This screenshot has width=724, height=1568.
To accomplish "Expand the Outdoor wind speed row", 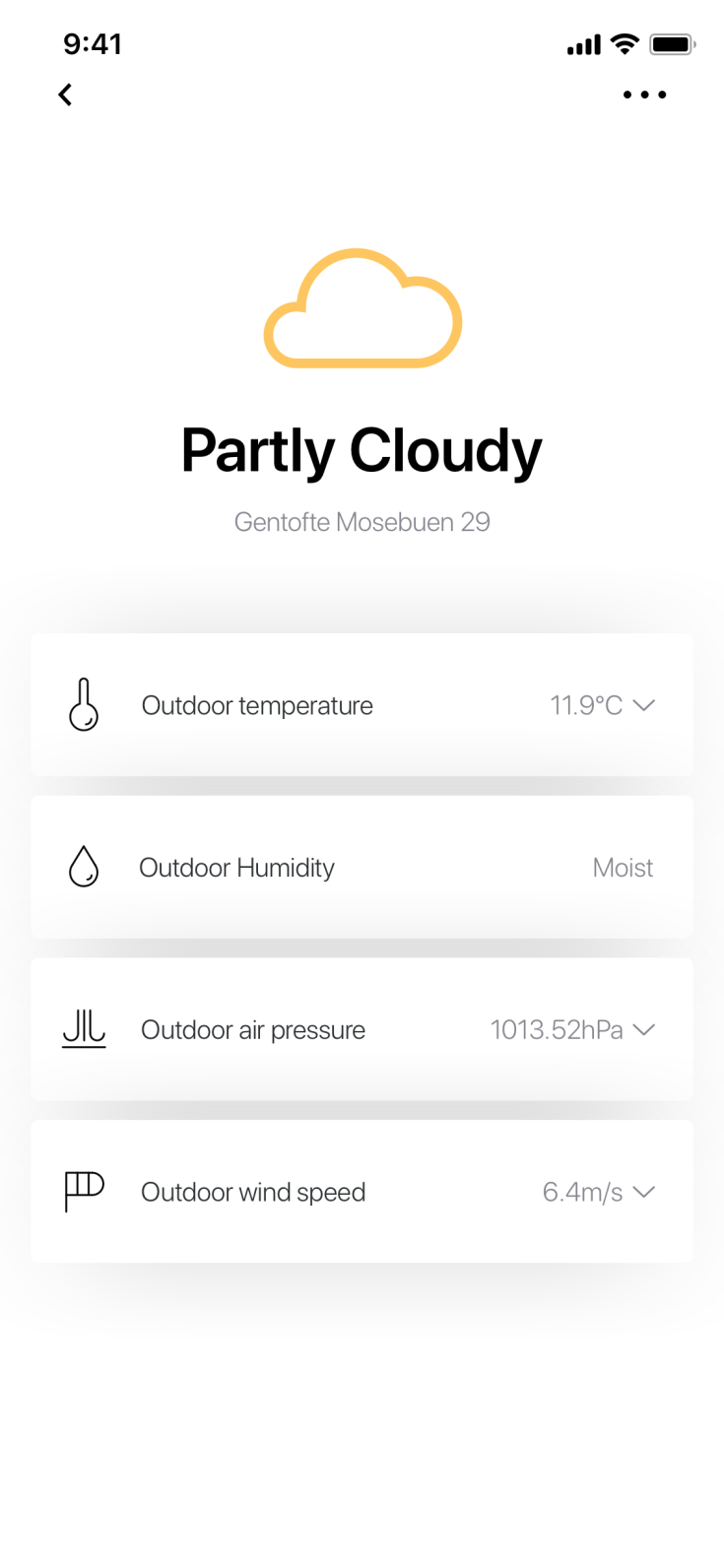I will (643, 1192).
